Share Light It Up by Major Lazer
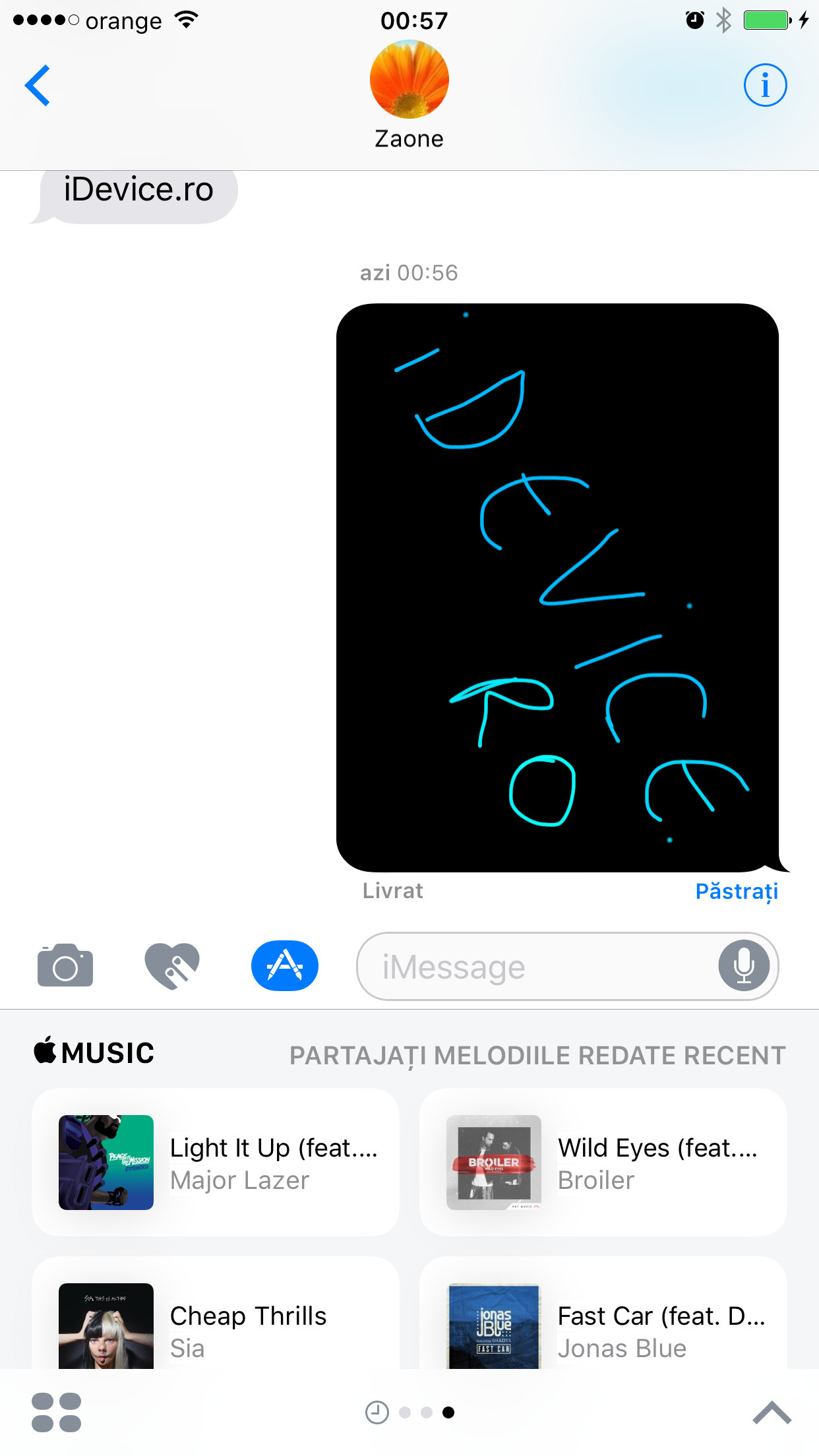 tap(216, 1163)
